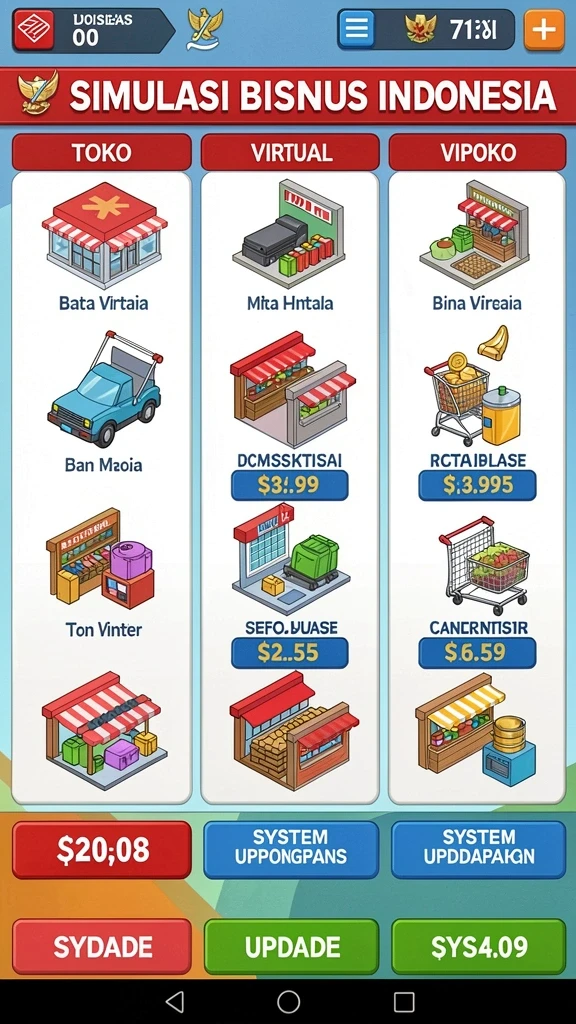Open System Uppongpans
Viewport: 576px width, 1024px height.
[x=291, y=850]
